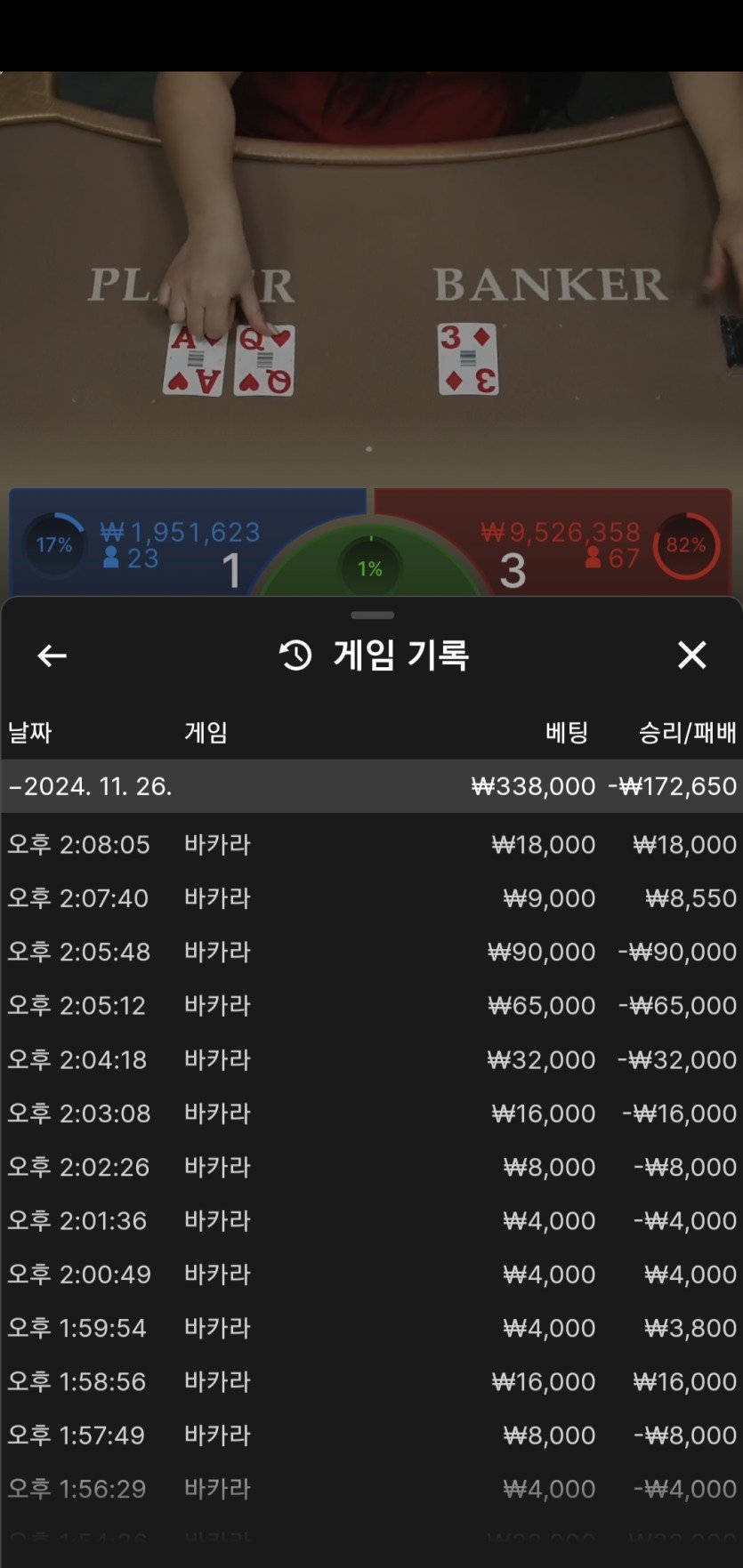Open the 오후 2:08:05 바카라 record
Image resolution: width=743 pixels, height=1568 pixels.
point(371,844)
